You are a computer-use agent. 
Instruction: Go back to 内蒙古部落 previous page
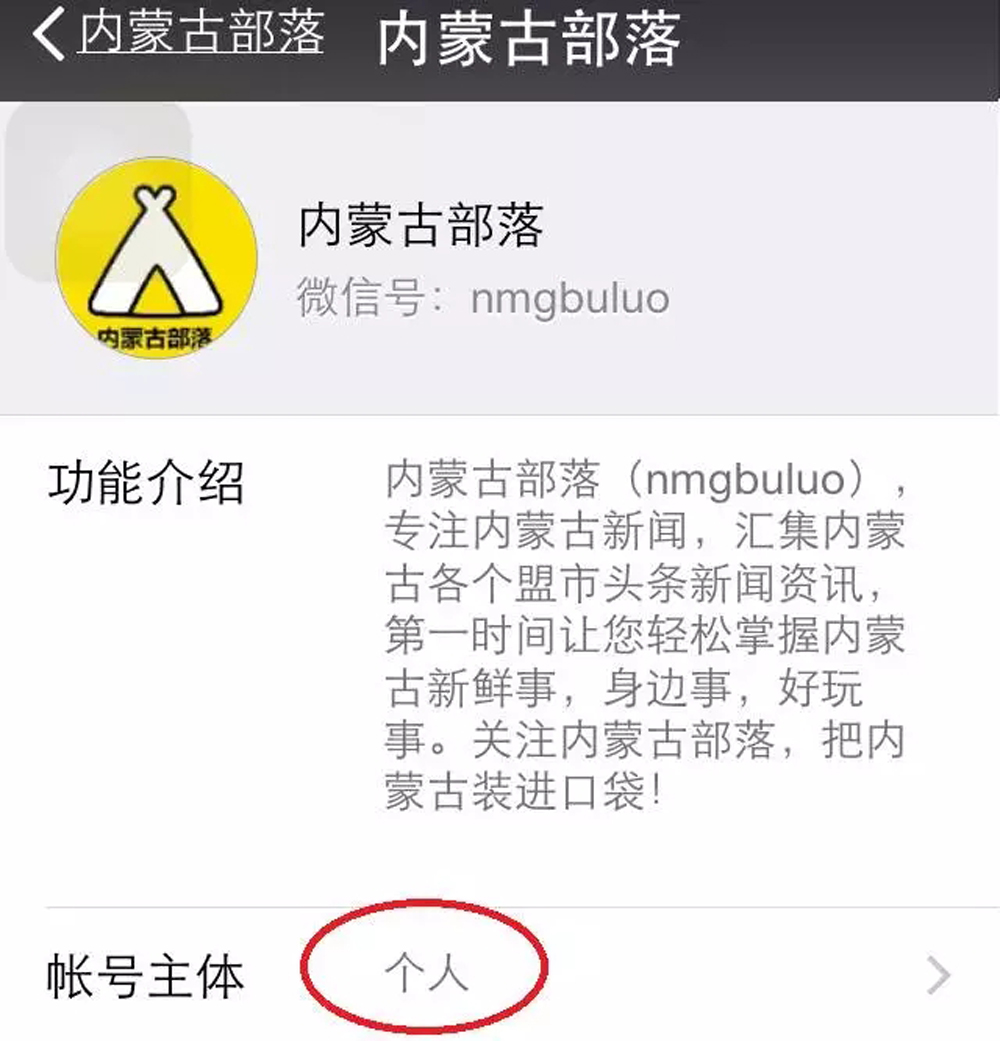178,36
